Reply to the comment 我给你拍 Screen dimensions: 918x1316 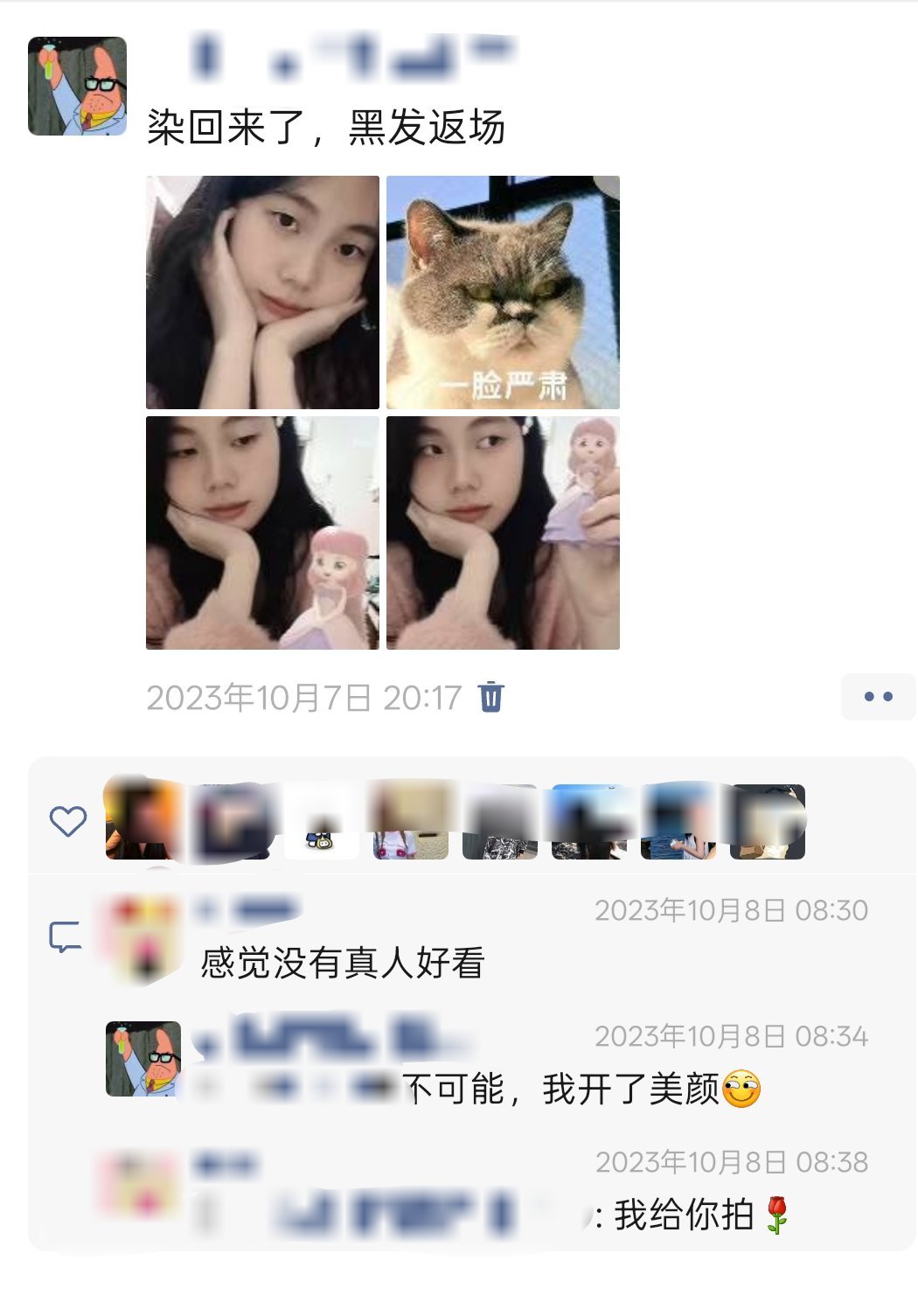coord(682,1215)
